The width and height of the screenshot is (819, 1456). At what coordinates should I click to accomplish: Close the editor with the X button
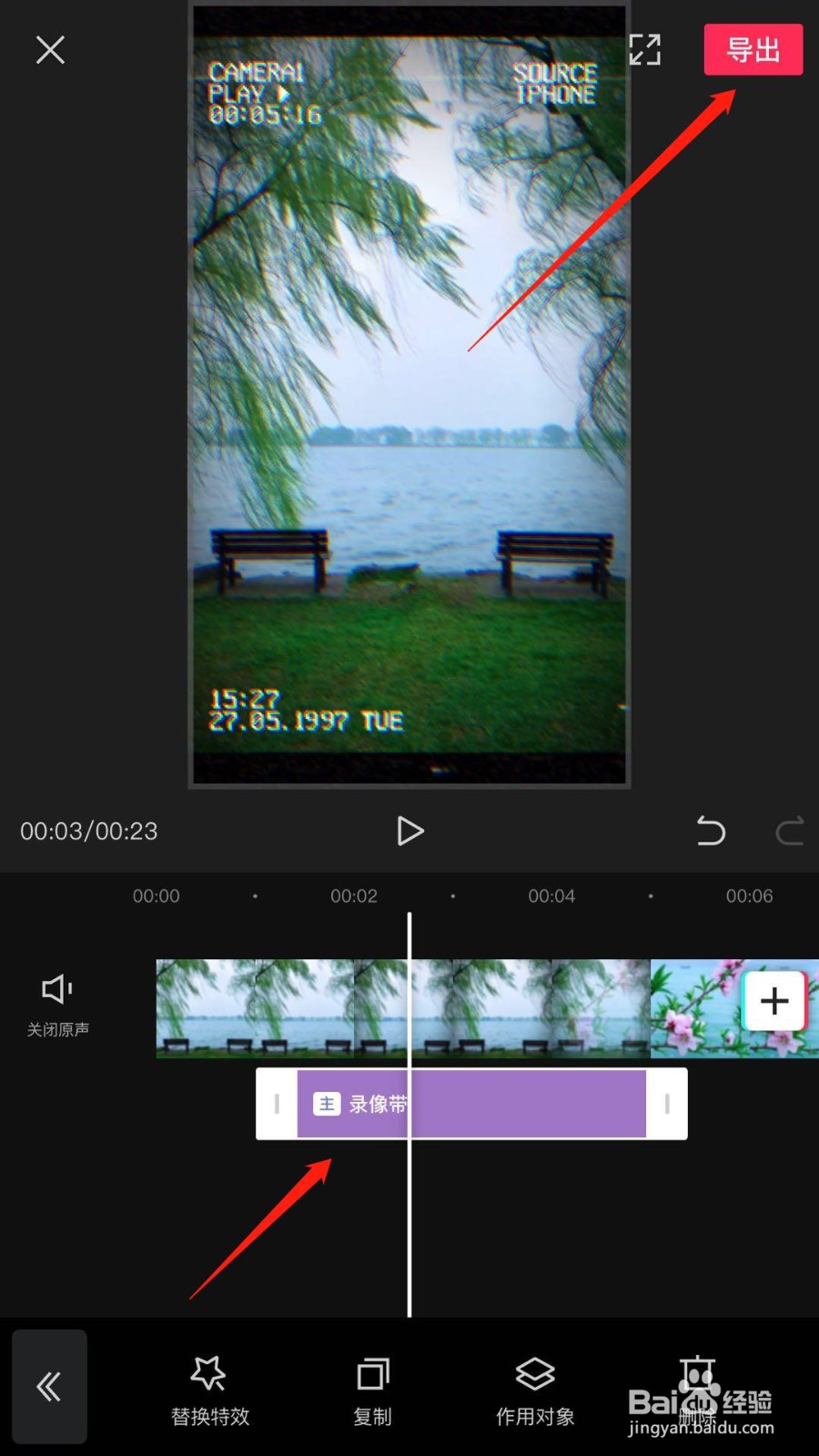tap(50, 50)
